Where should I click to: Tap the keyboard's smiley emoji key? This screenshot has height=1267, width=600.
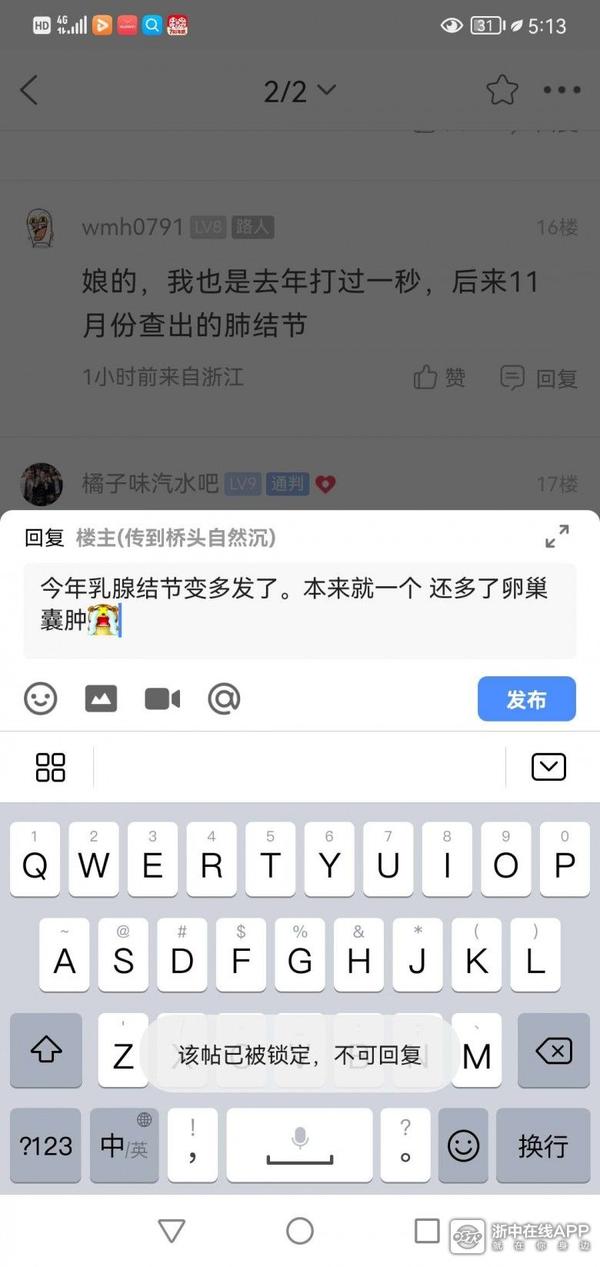coord(464,1145)
